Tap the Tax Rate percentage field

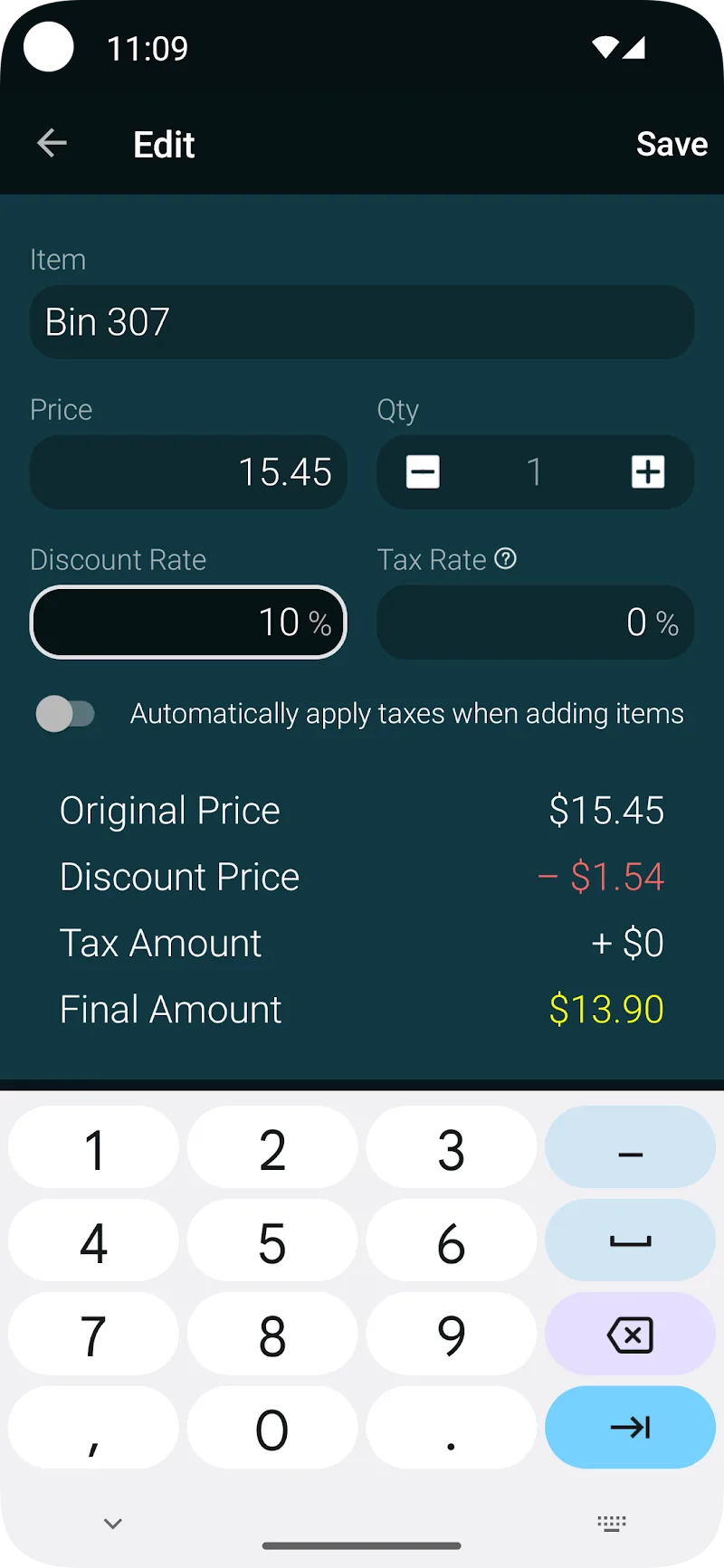pos(535,622)
